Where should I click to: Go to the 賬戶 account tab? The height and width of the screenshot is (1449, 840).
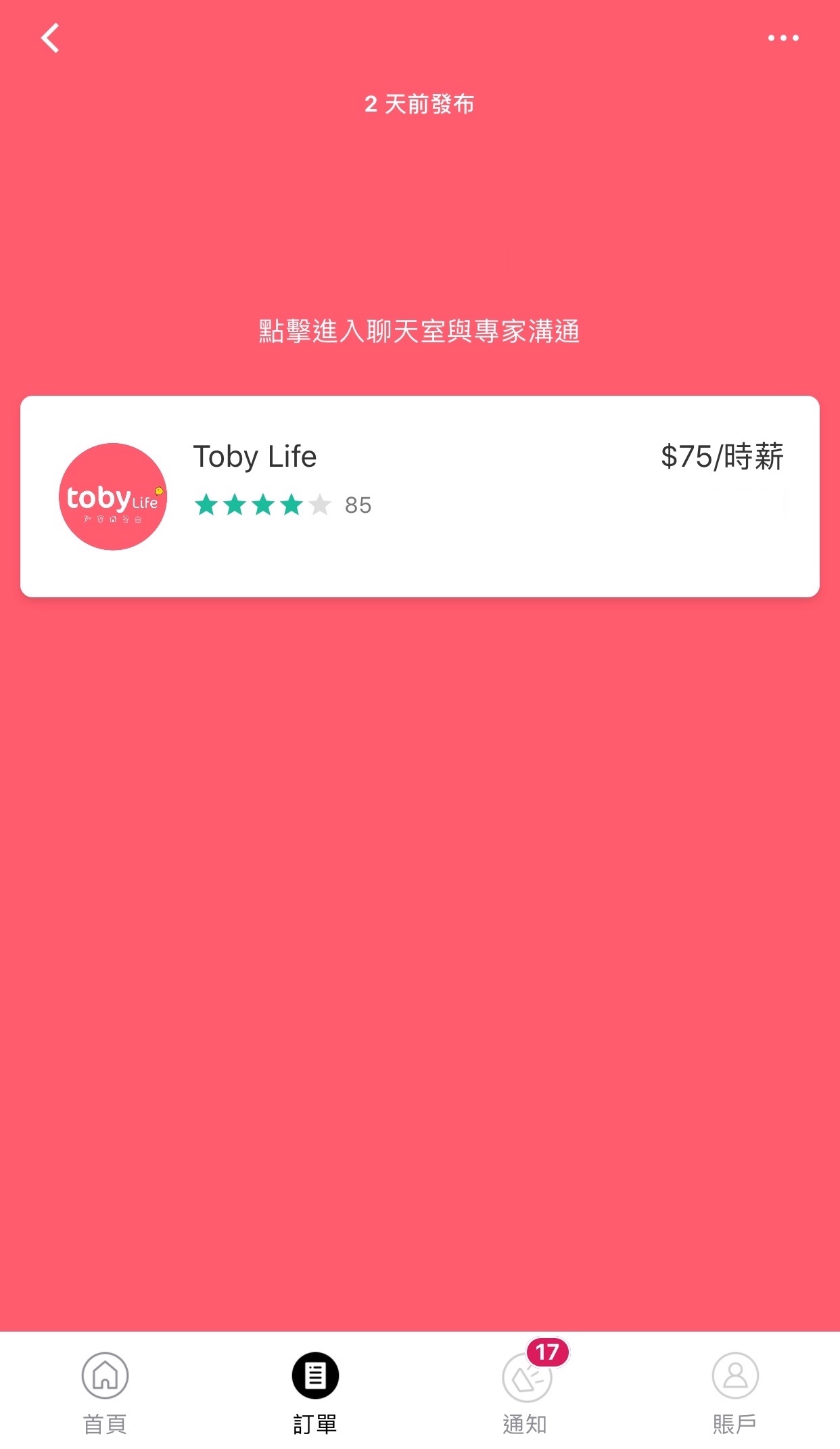click(734, 1392)
